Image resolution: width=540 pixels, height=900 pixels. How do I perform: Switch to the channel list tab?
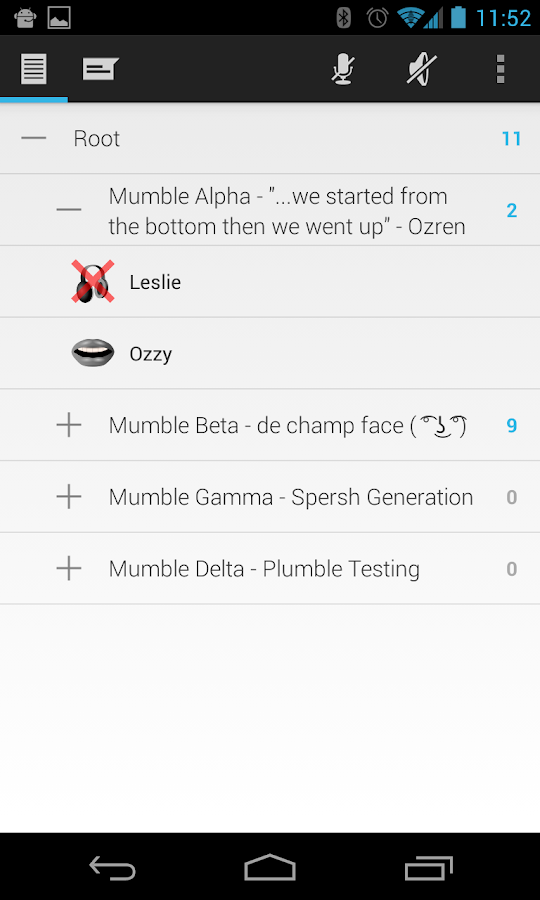tap(33, 69)
